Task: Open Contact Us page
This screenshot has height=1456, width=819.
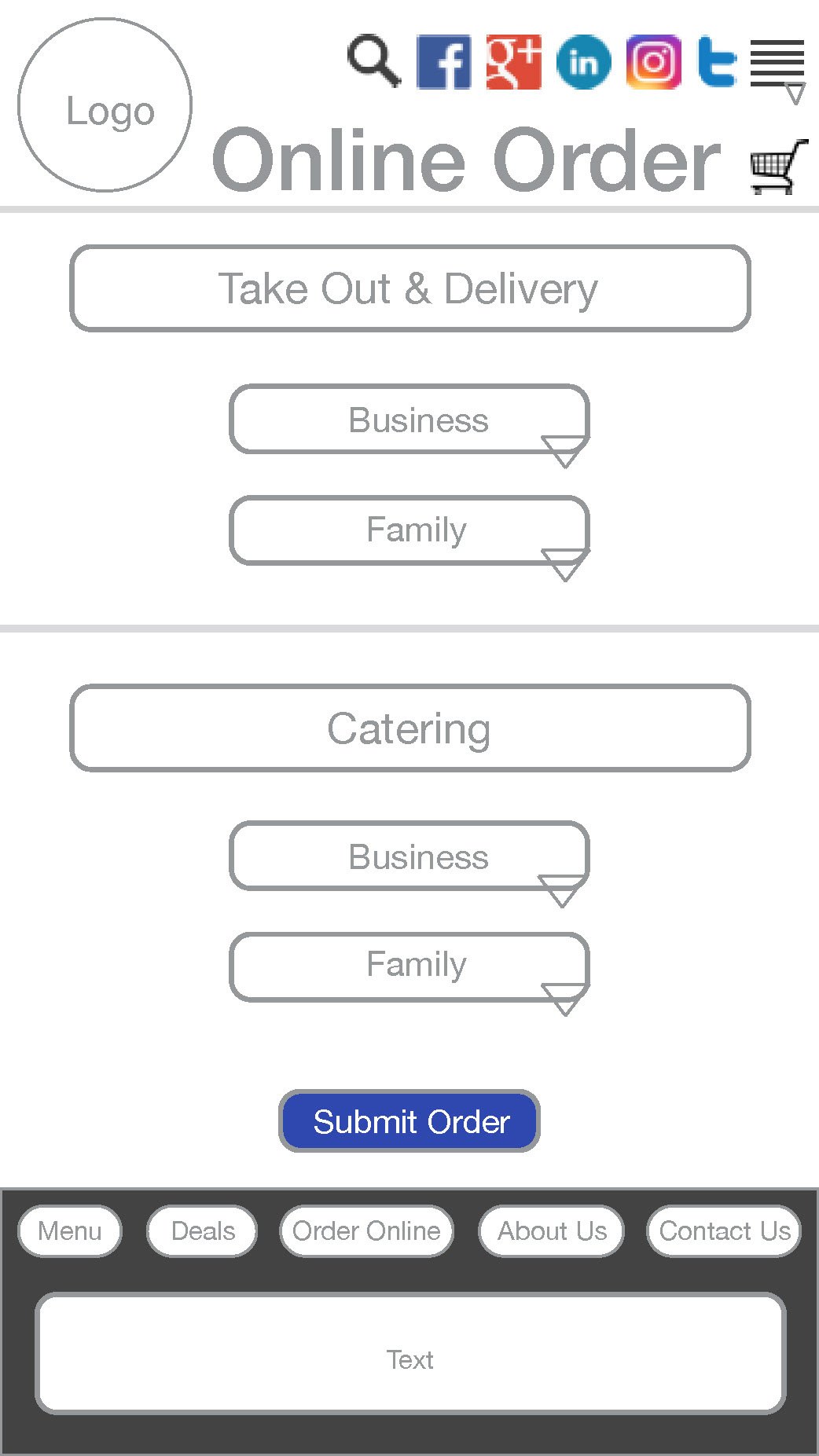Action: tap(725, 1231)
